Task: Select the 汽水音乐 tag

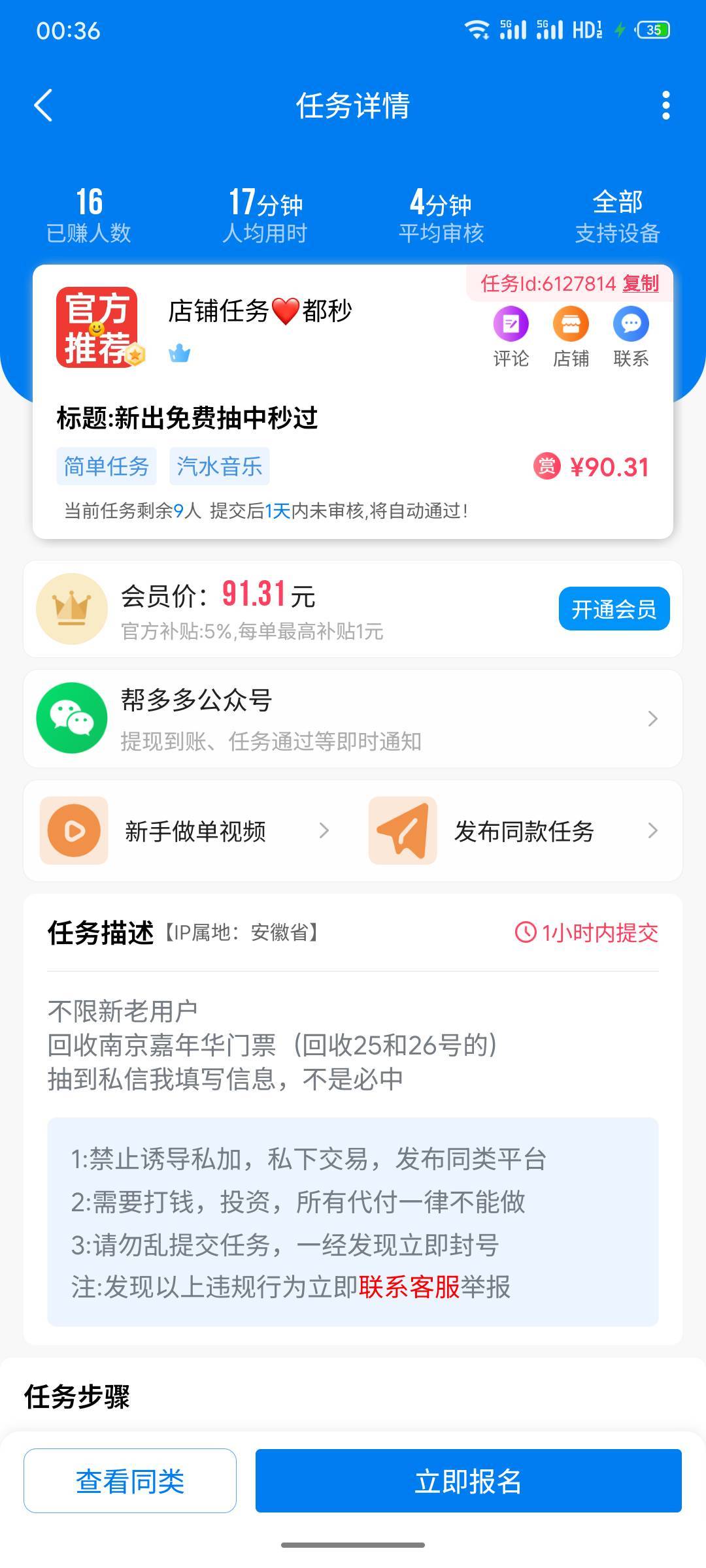Action: pos(220,466)
